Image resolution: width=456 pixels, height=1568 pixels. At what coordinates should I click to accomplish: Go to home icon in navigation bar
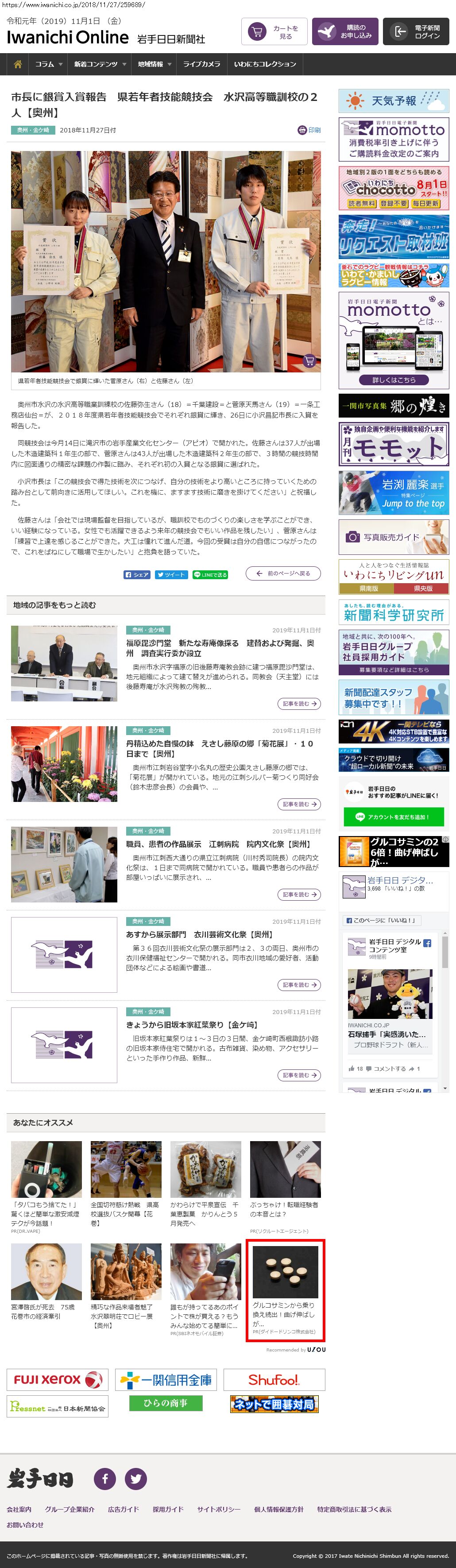tap(18, 64)
